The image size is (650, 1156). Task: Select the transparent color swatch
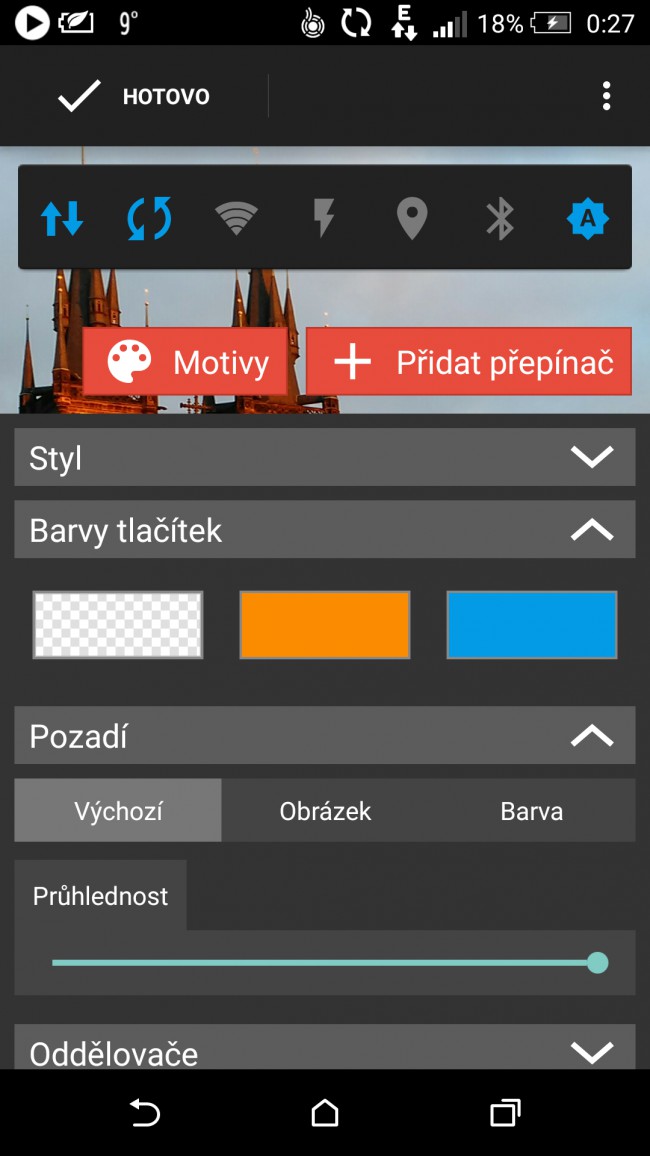[x=118, y=625]
